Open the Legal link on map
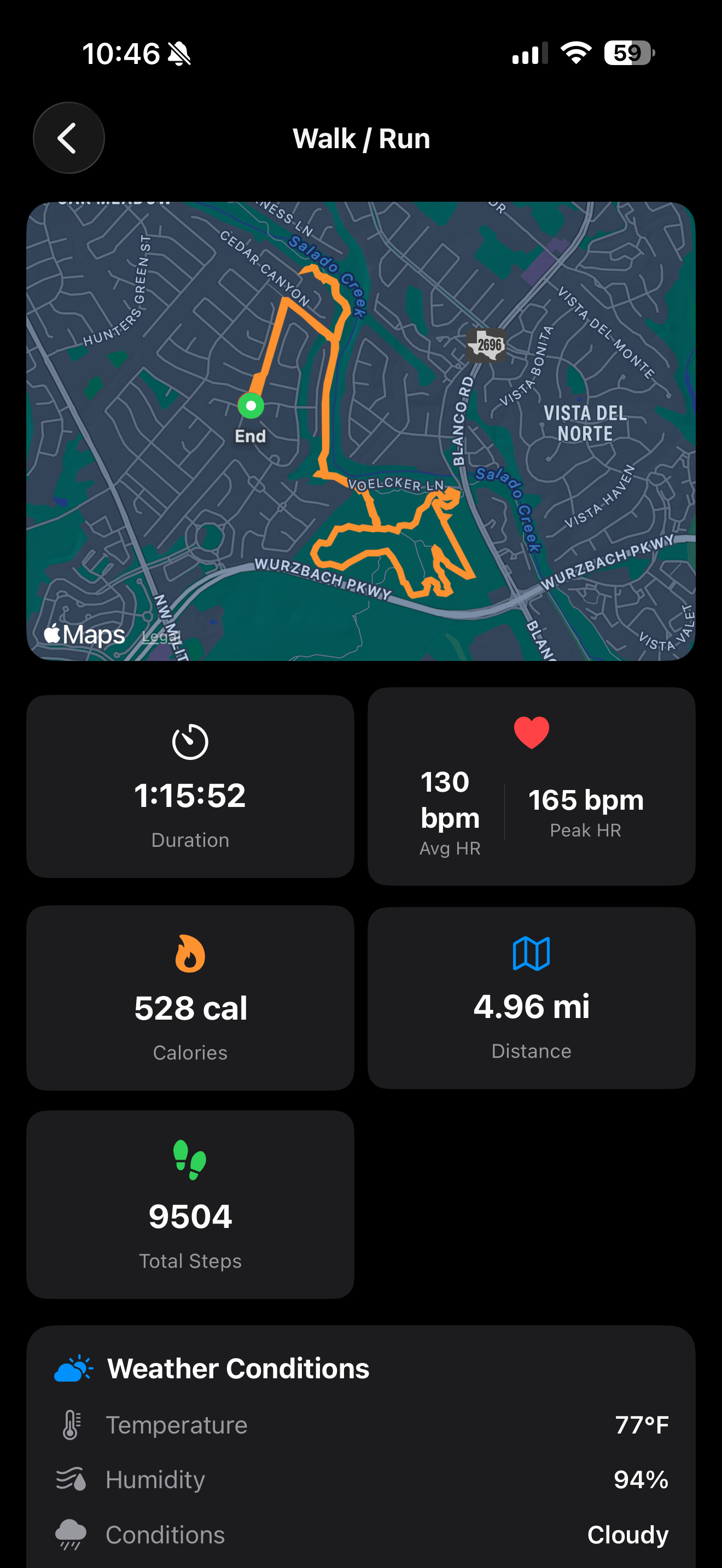 click(x=161, y=636)
